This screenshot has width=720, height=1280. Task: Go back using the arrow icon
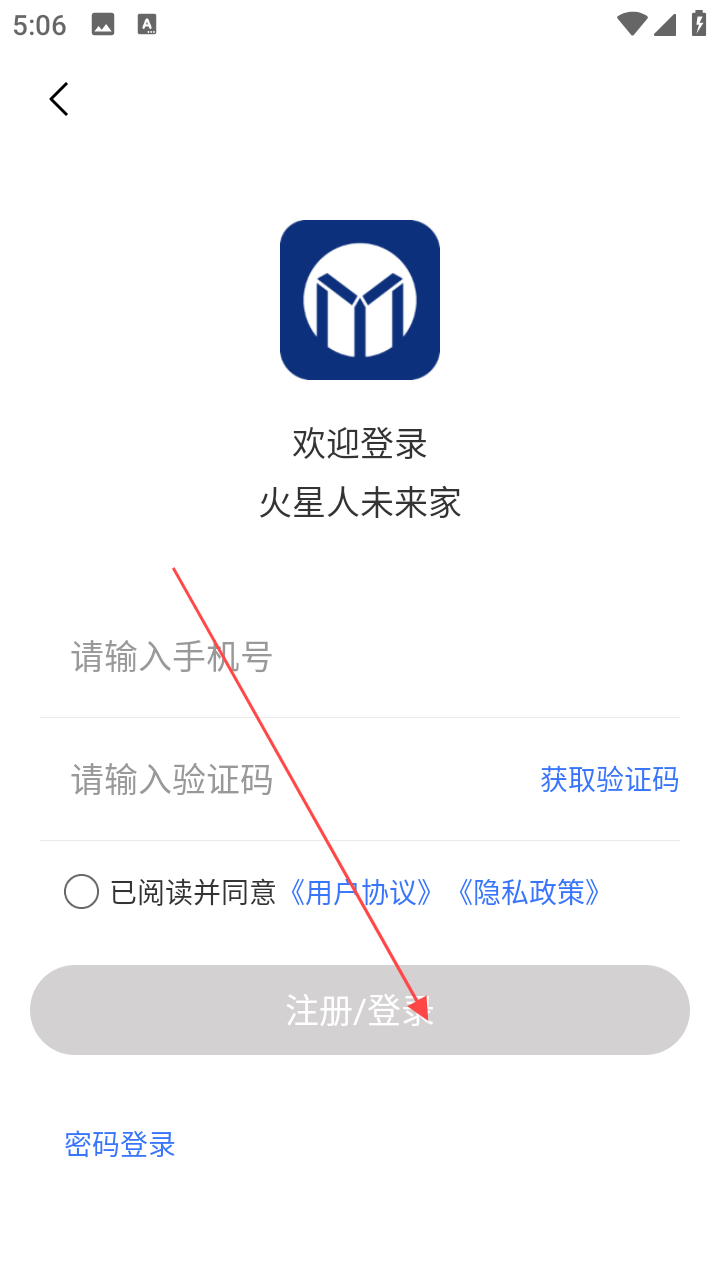point(59,99)
